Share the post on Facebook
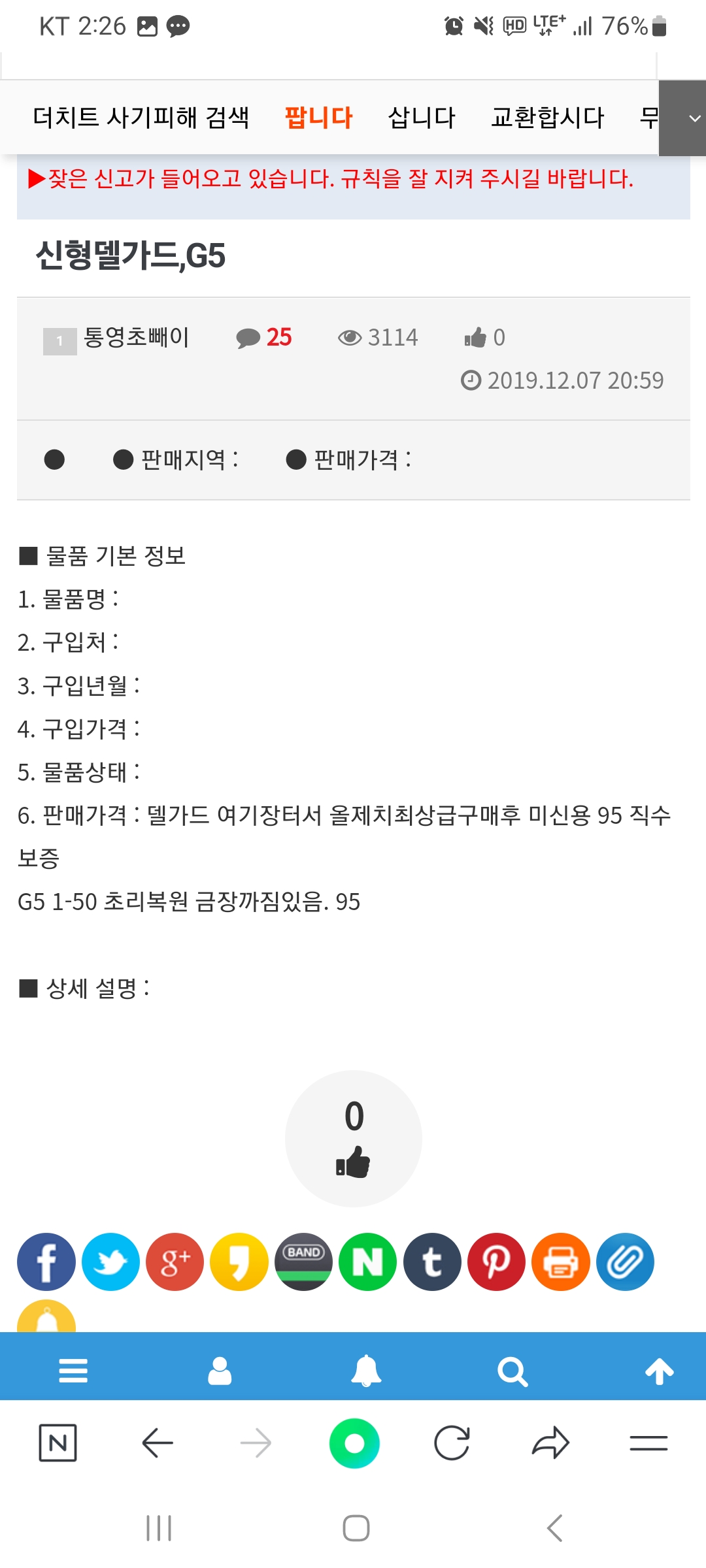This screenshot has height=1568, width=706. 46,1262
